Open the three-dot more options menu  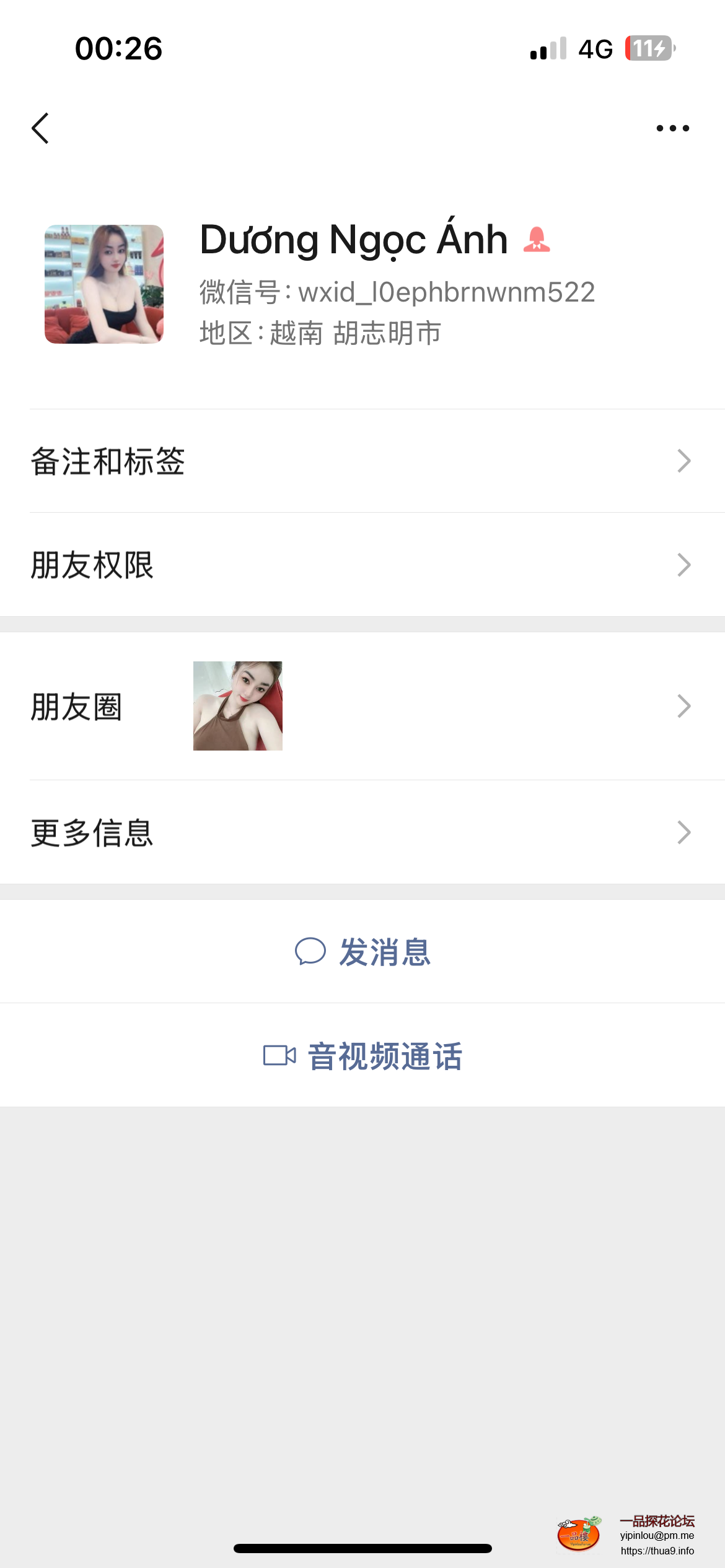pyautogui.click(x=672, y=128)
